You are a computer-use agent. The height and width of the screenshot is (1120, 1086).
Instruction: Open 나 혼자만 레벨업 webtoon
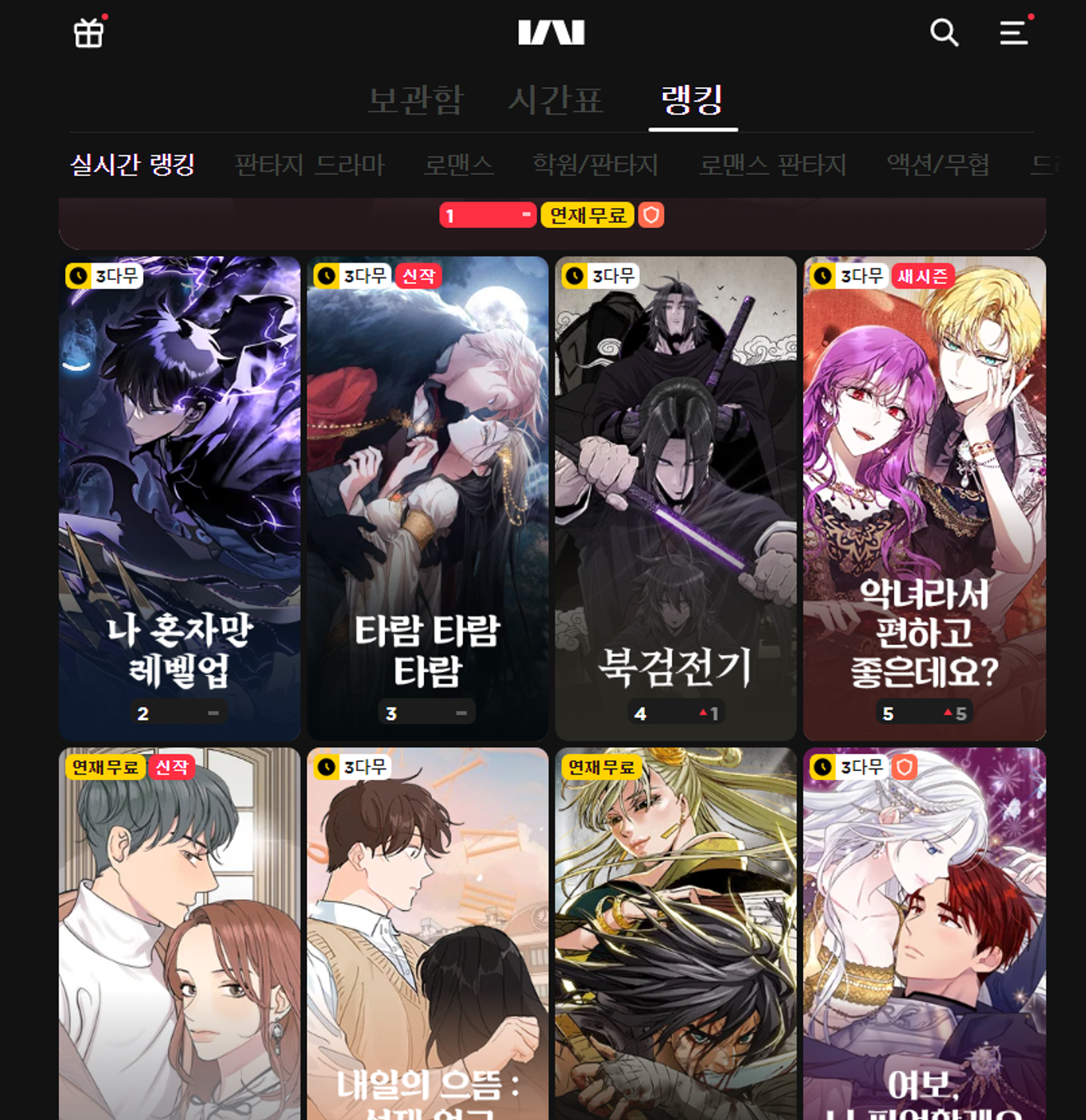tap(179, 498)
